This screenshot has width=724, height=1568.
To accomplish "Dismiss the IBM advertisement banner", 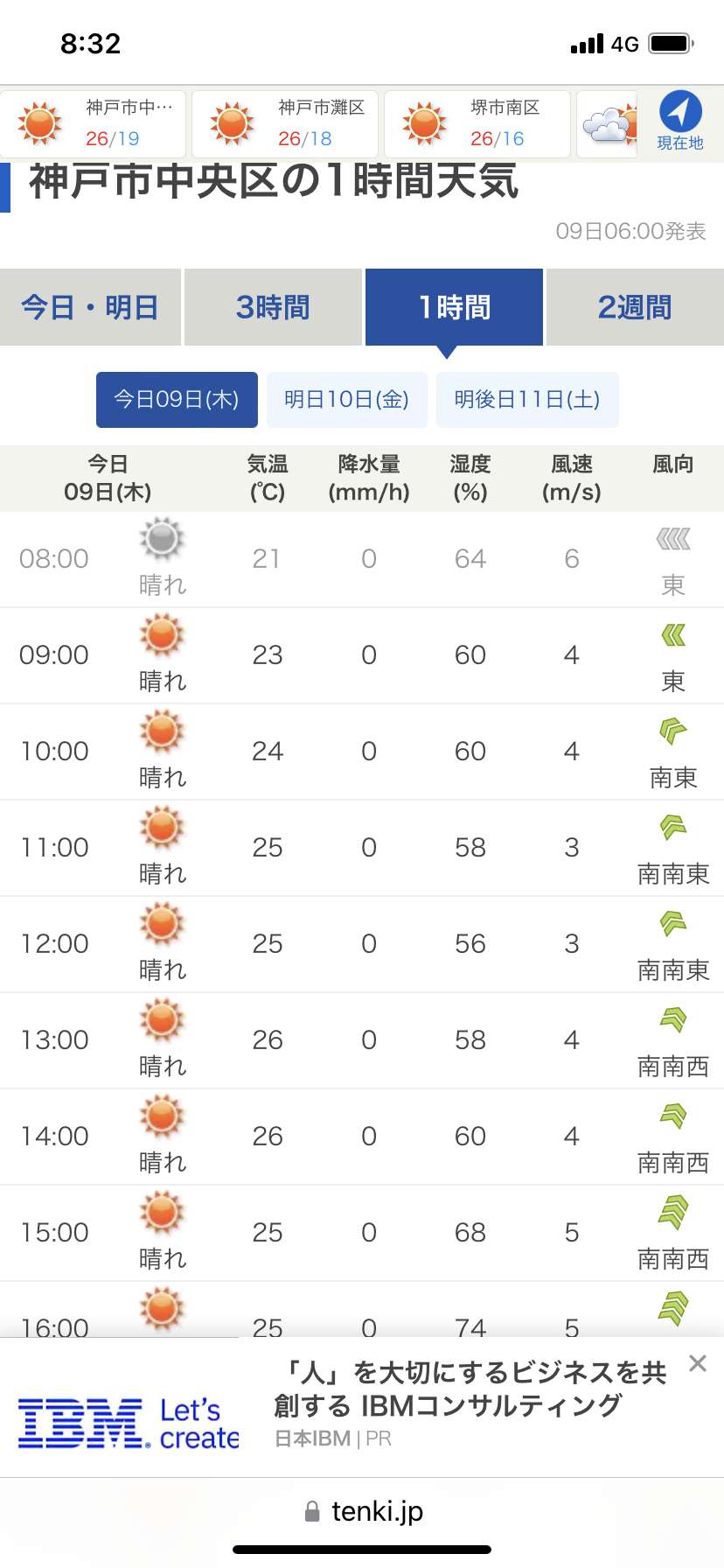I will click(698, 1363).
